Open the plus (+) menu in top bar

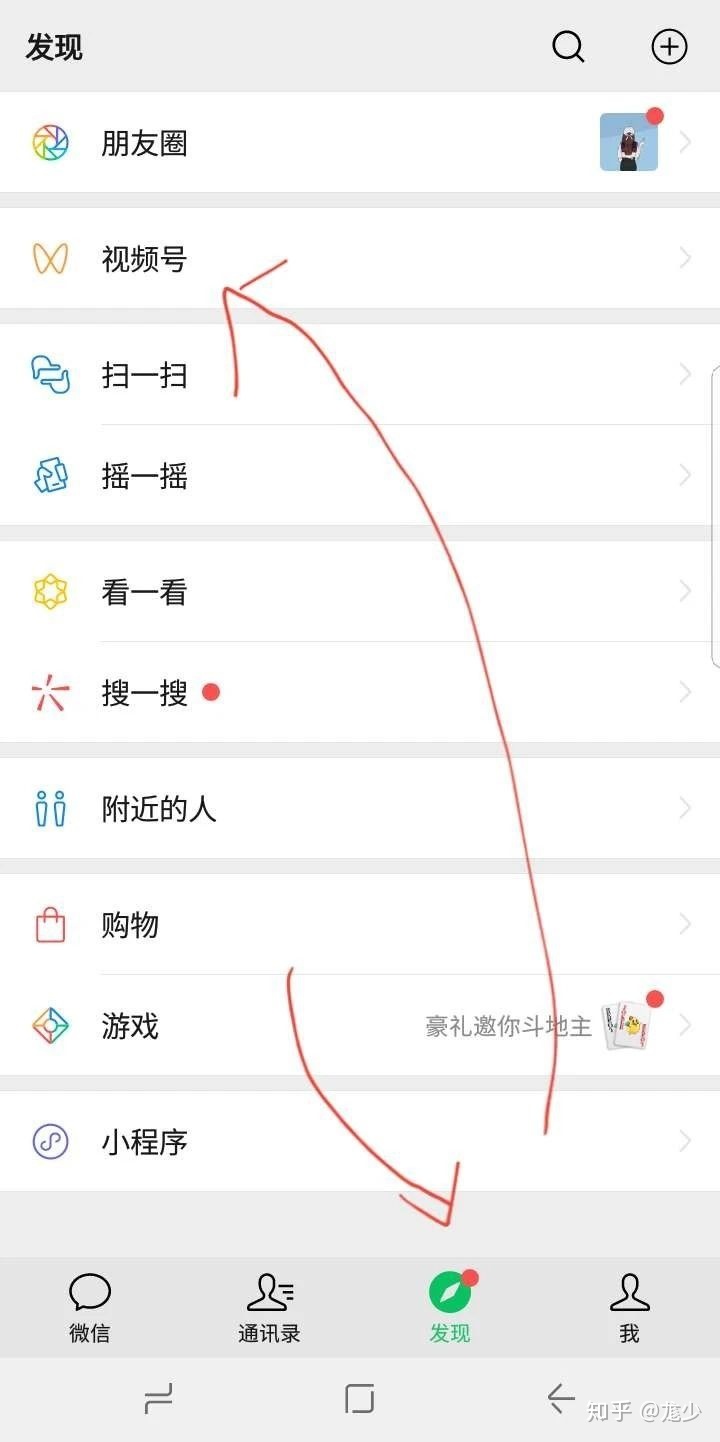pyautogui.click(x=668, y=46)
